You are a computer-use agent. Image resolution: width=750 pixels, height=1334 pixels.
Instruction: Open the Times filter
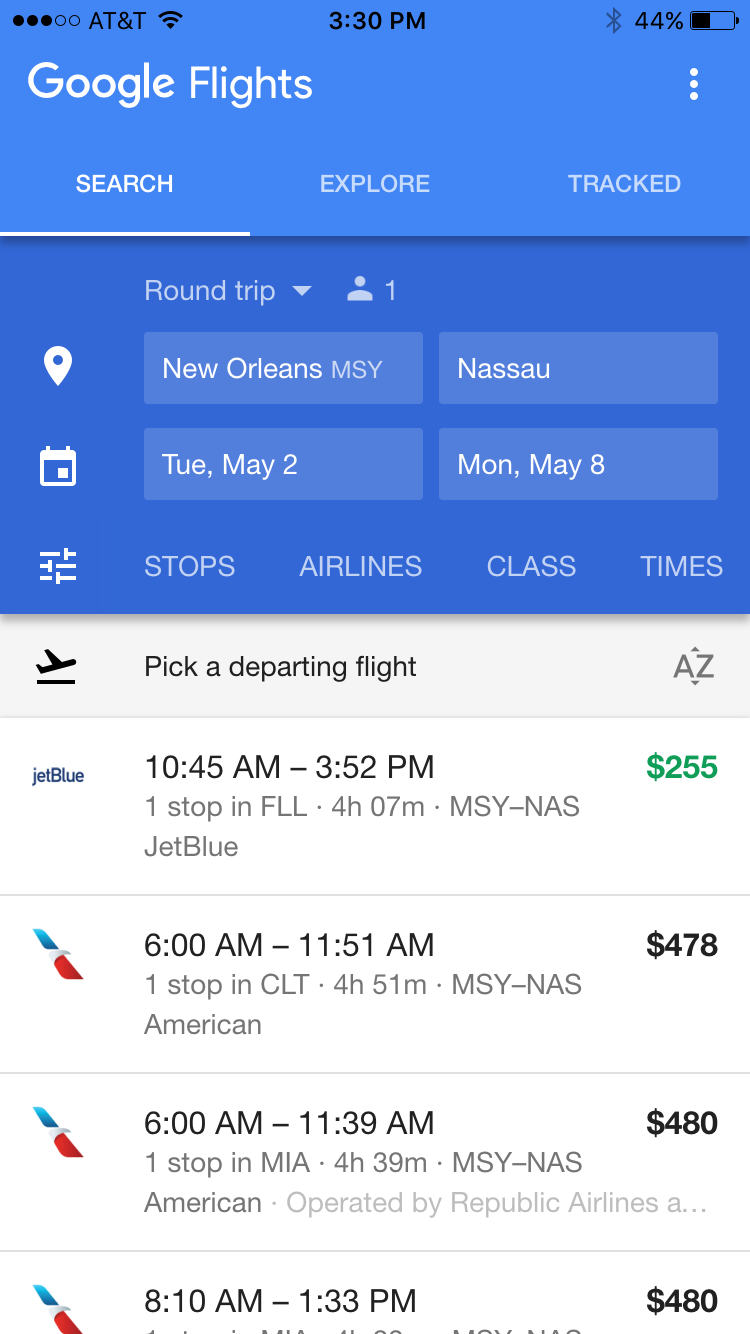[681, 566]
